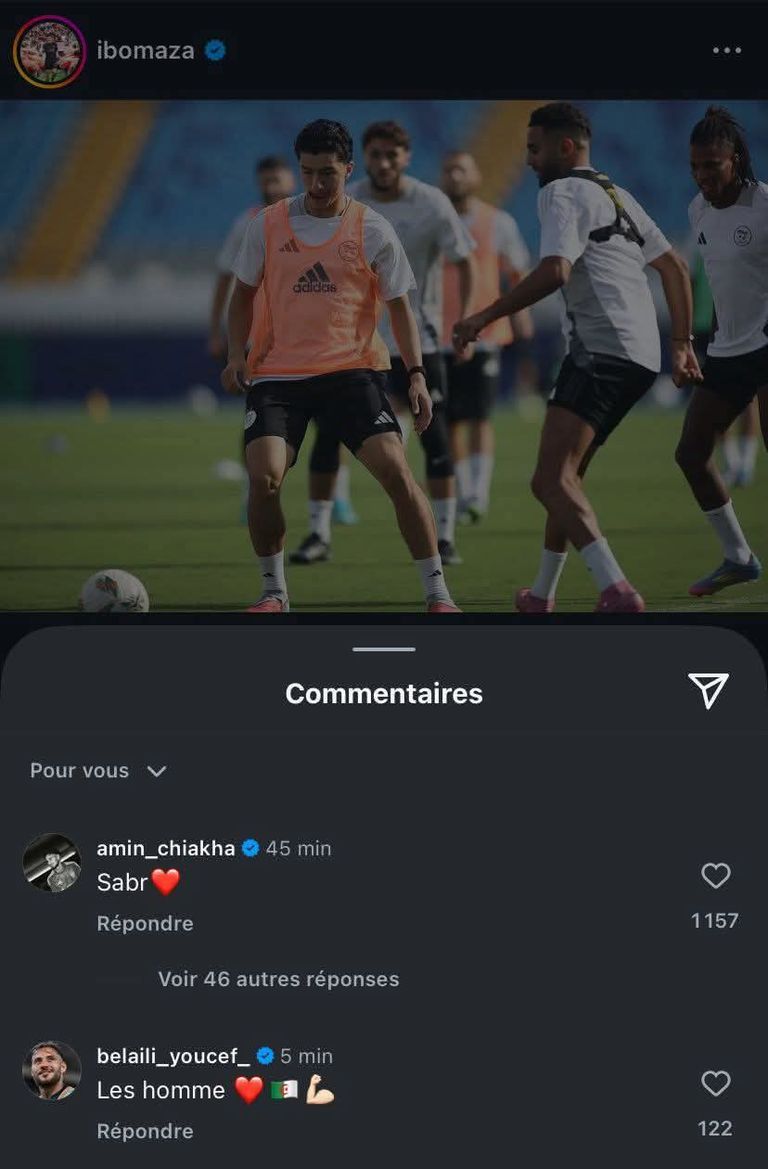Reply to amin_chiakha via "Répondre"
768x1169 pixels.
(144, 924)
